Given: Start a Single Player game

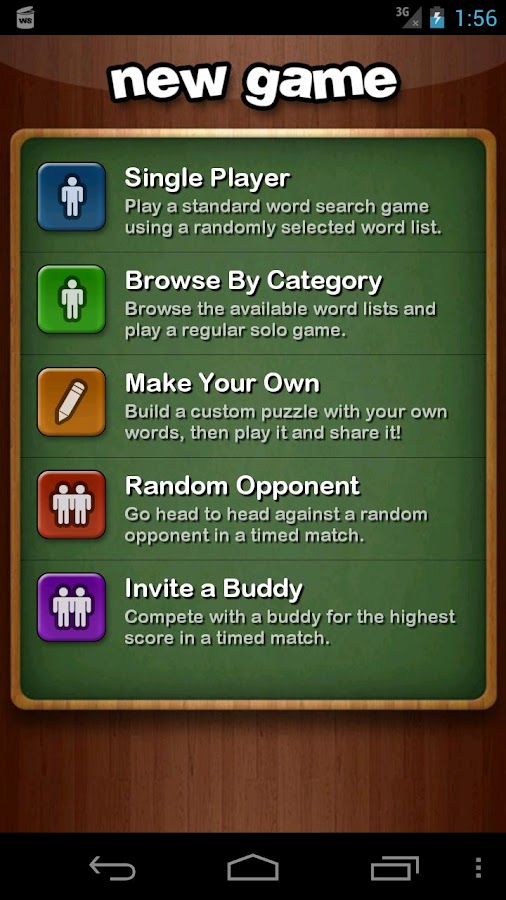Looking at the screenshot, I should tap(253, 201).
